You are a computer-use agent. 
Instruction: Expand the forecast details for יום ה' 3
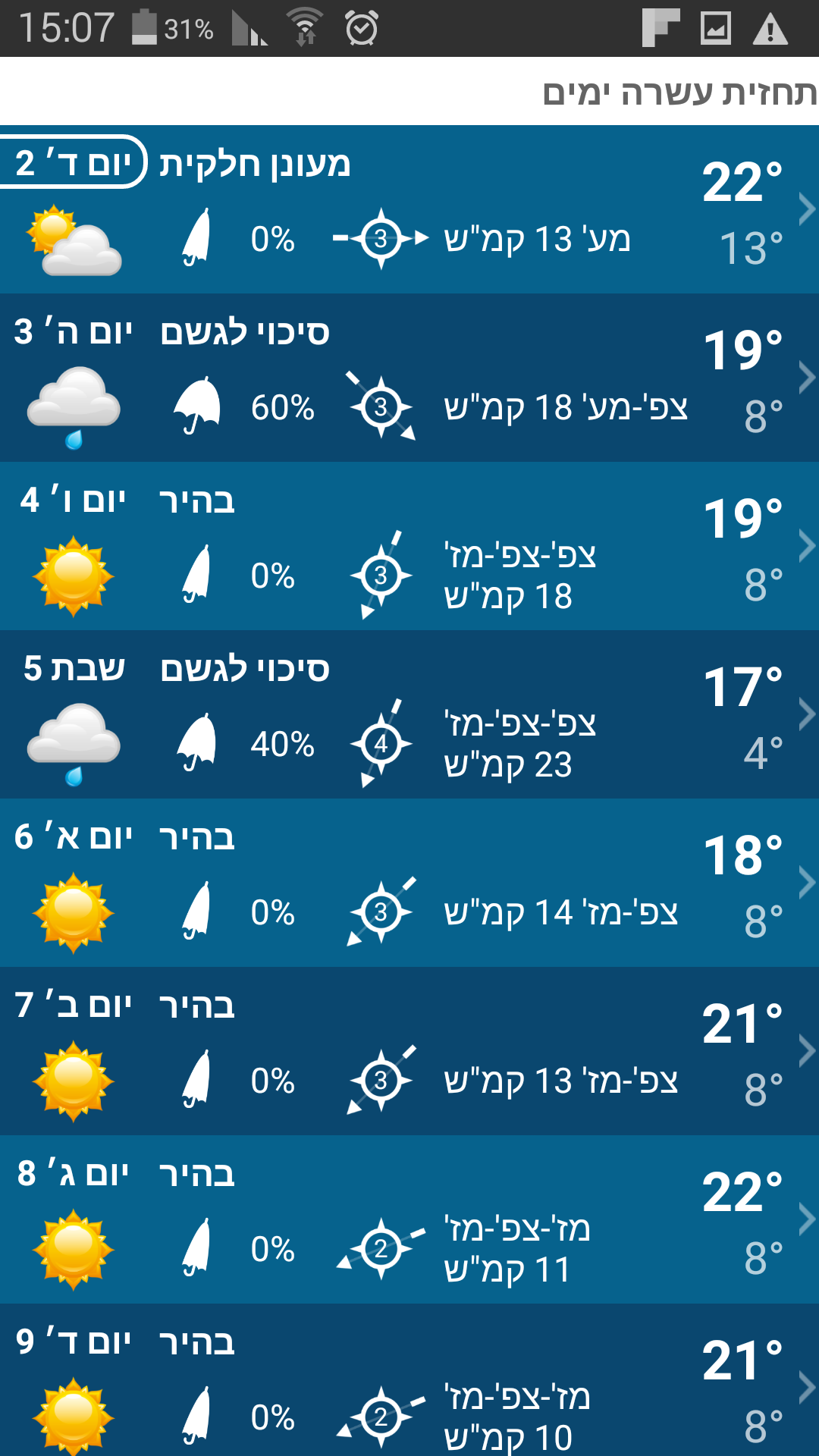[808, 377]
